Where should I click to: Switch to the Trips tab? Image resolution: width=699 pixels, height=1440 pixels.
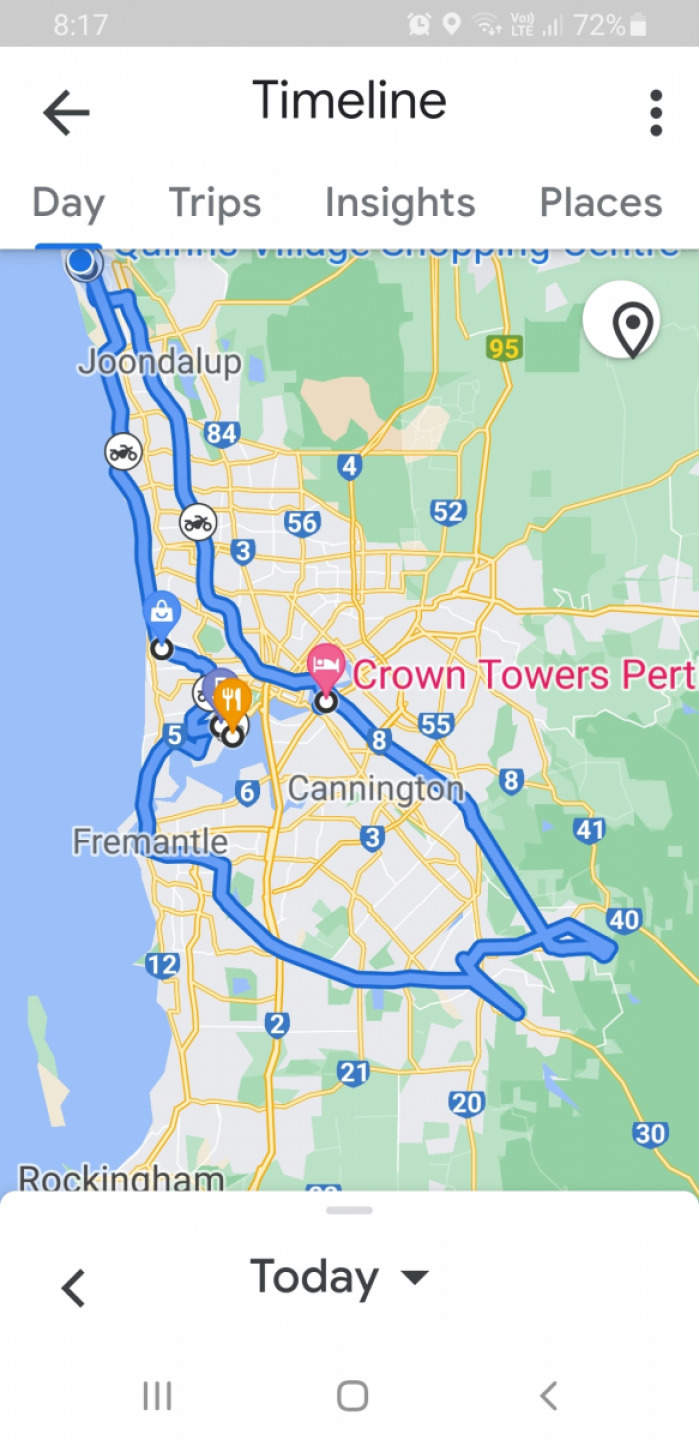[x=214, y=203]
